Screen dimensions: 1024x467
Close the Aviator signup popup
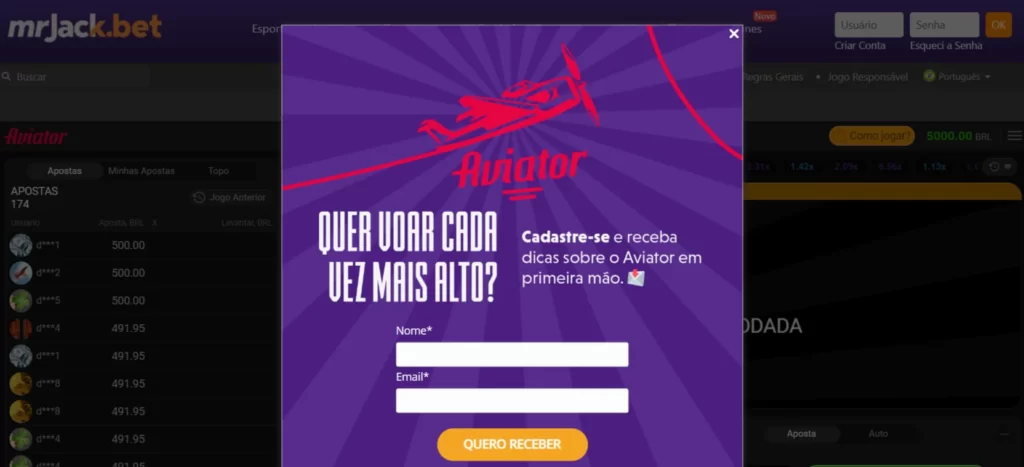click(734, 34)
